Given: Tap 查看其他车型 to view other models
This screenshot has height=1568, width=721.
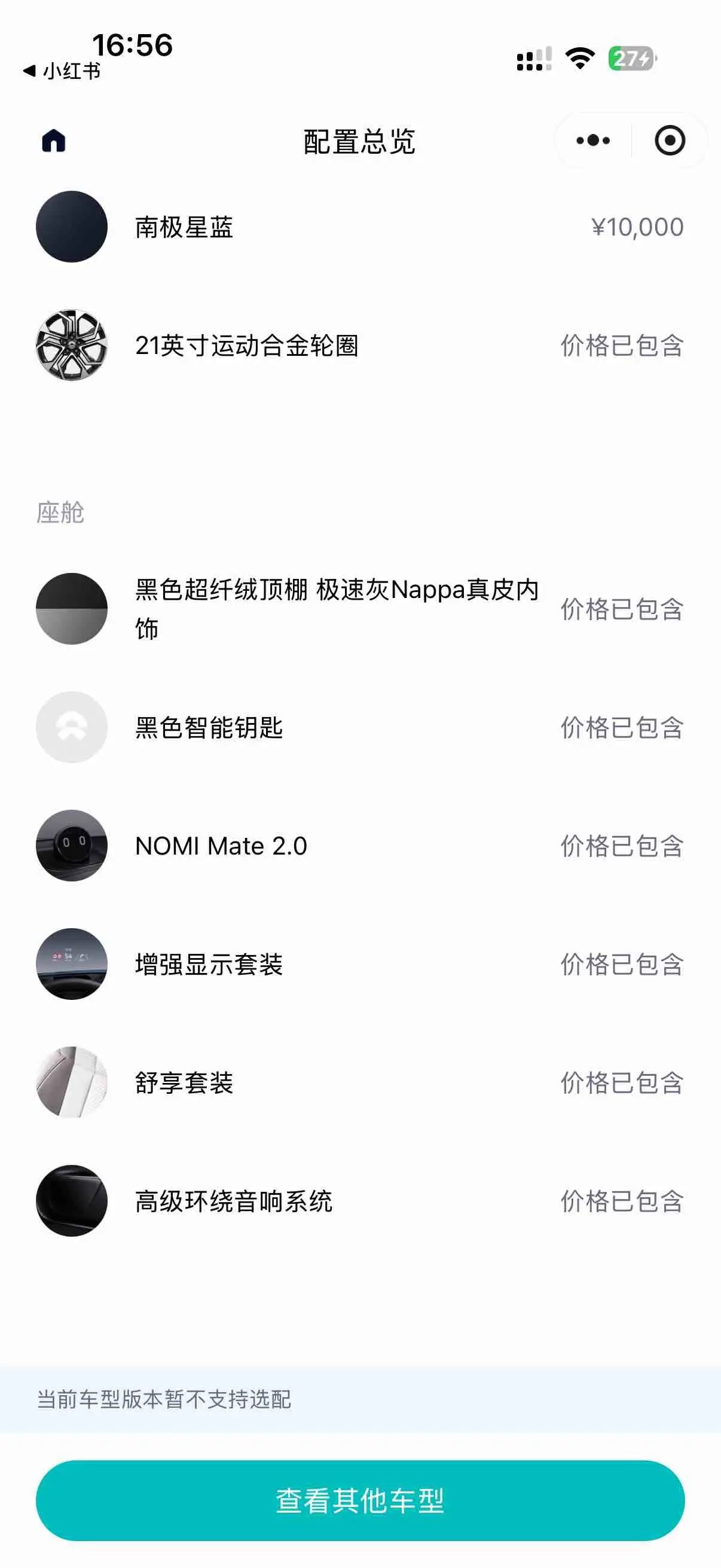Looking at the screenshot, I should [360, 1500].
